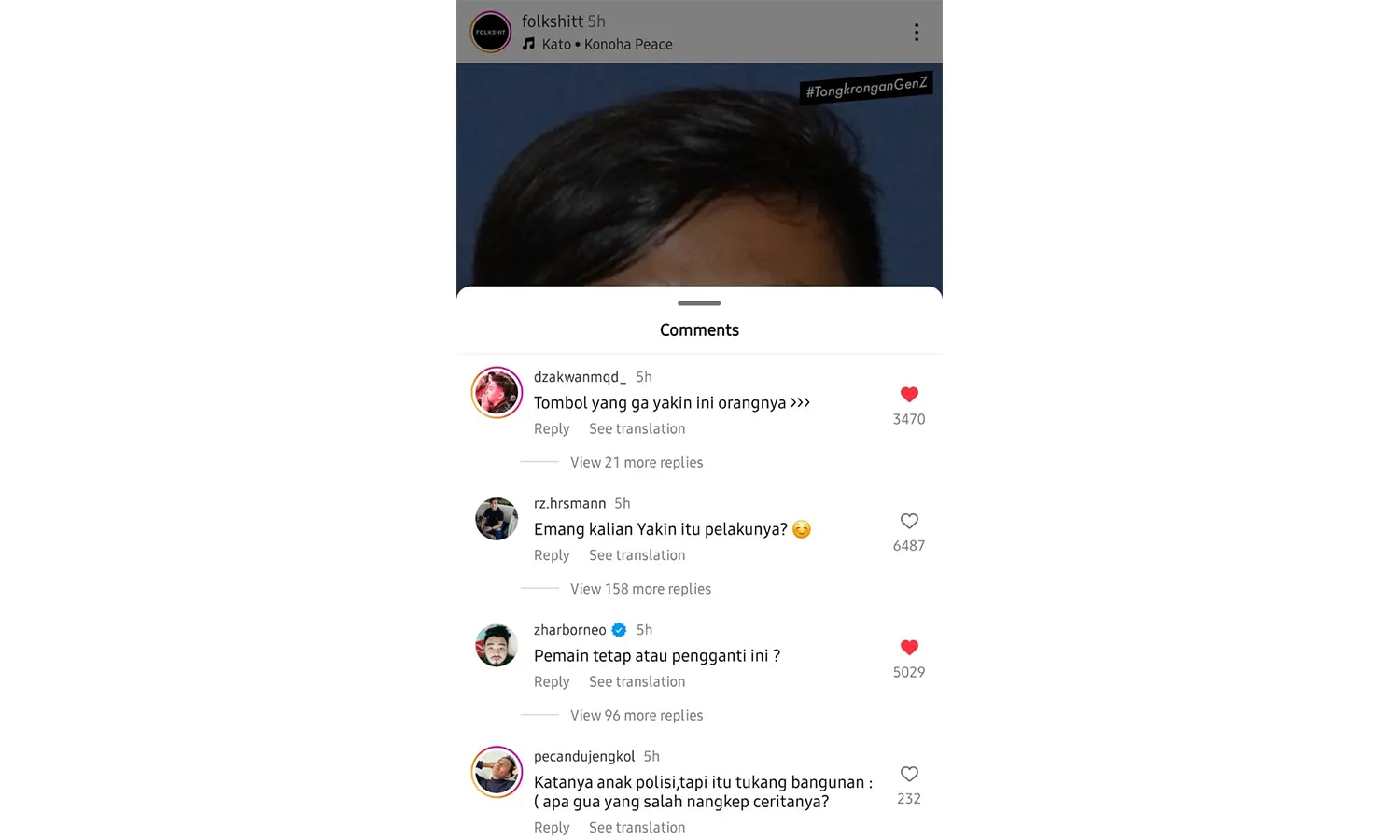Expand View 21 more replies

637,462
